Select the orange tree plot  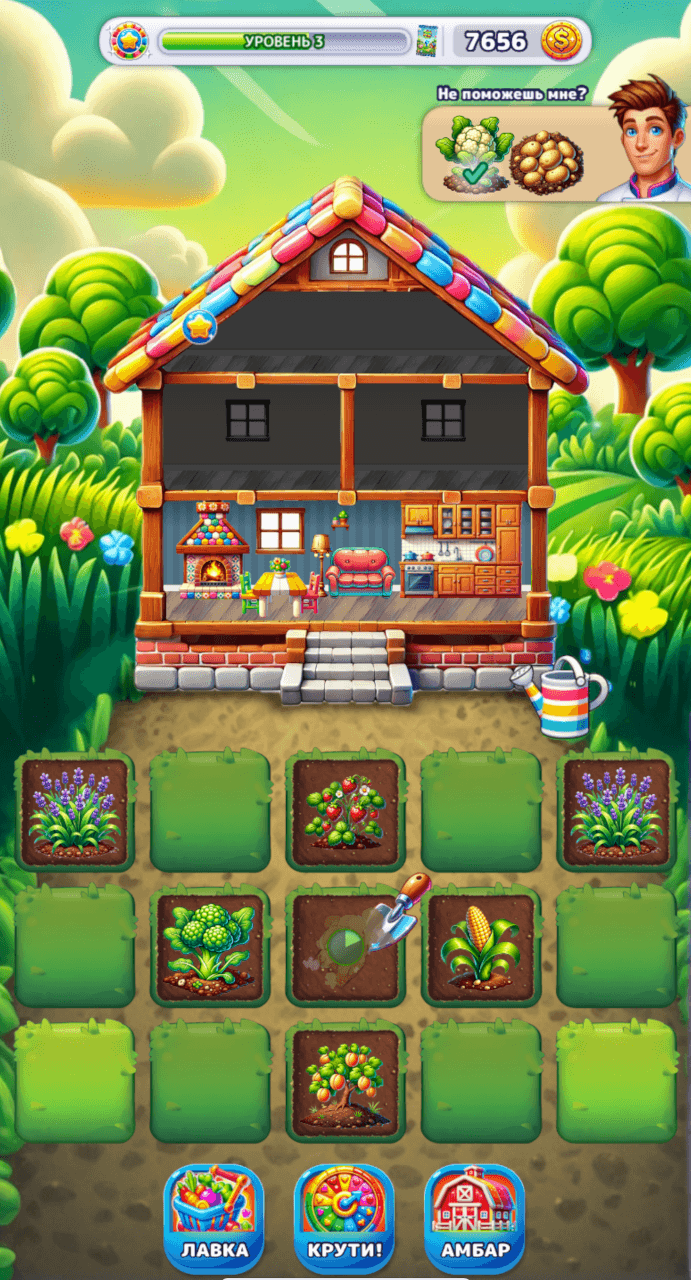pos(345,1082)
